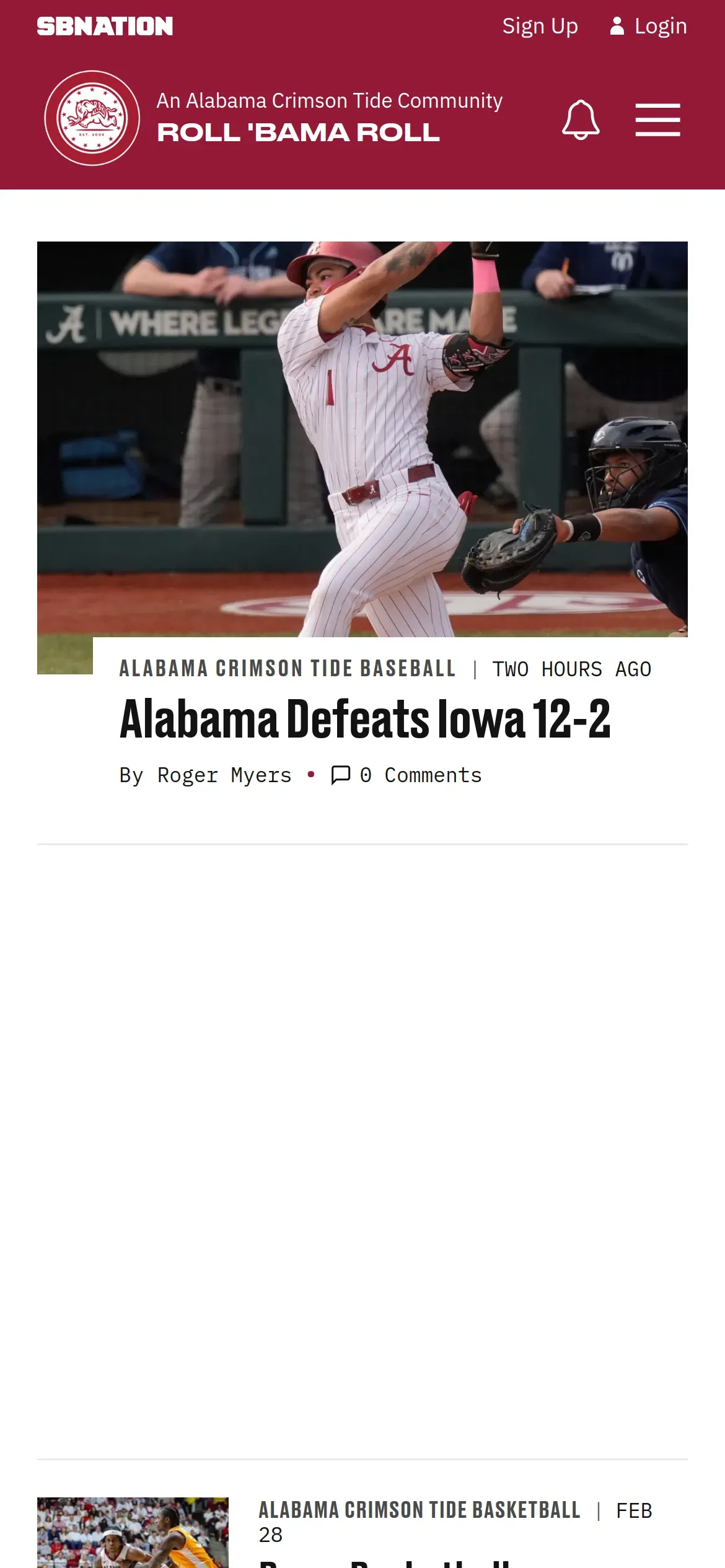Read "Alabama Defeats Iowa 12-2" article

365,719
